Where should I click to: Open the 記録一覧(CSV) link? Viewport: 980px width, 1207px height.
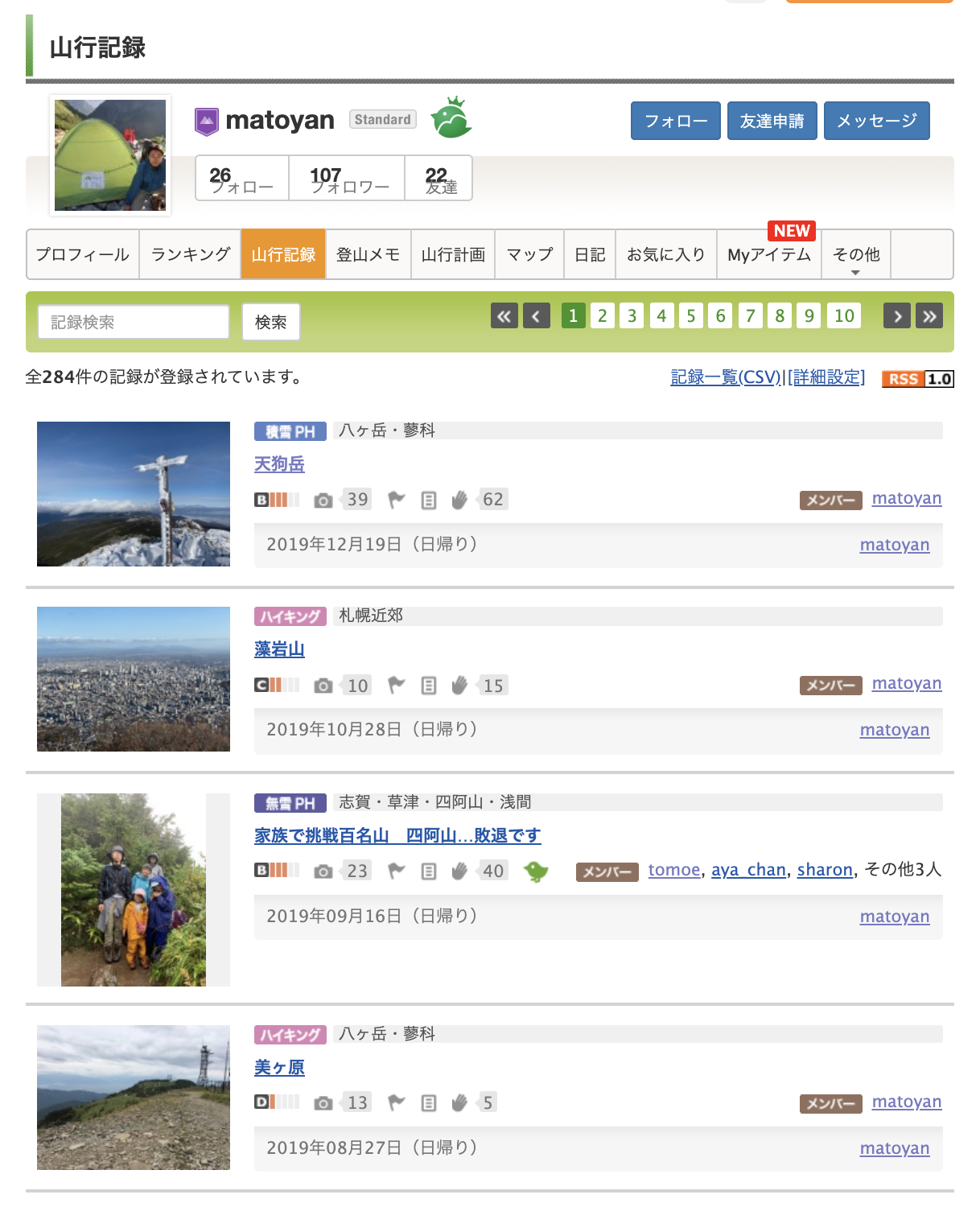(x=725, y=377)
